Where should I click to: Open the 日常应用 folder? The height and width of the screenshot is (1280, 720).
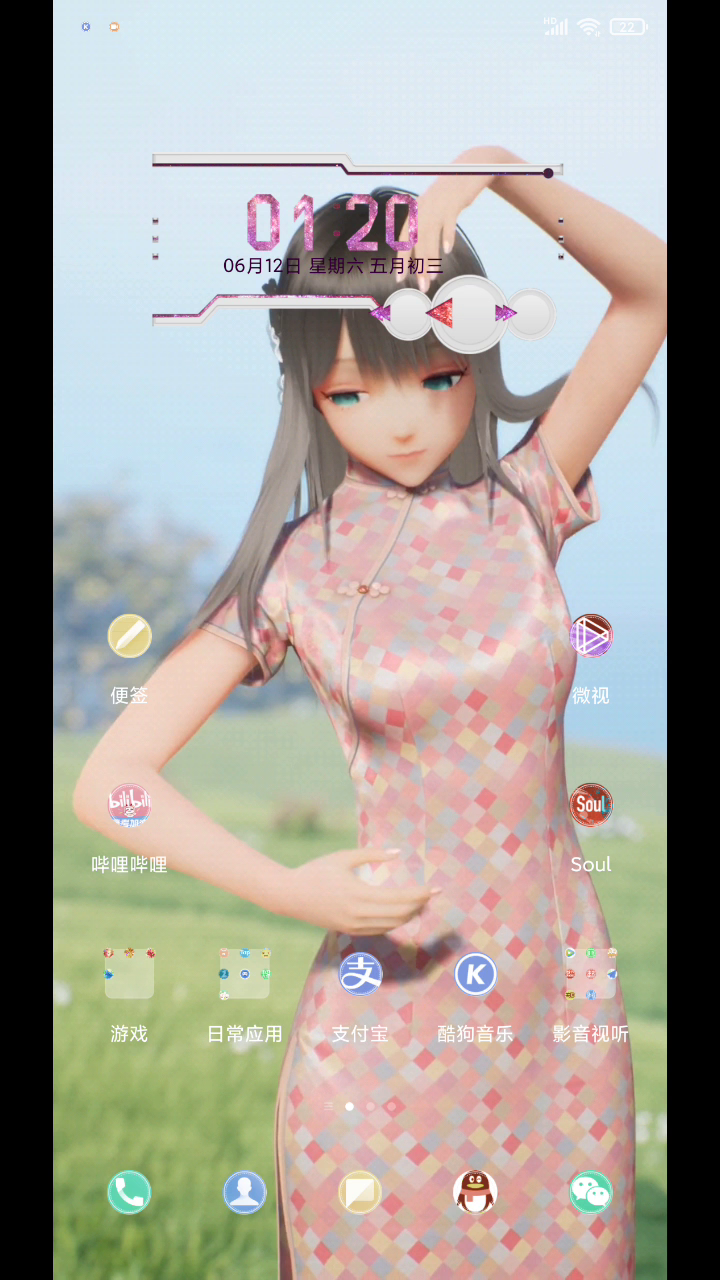(245, 974)
